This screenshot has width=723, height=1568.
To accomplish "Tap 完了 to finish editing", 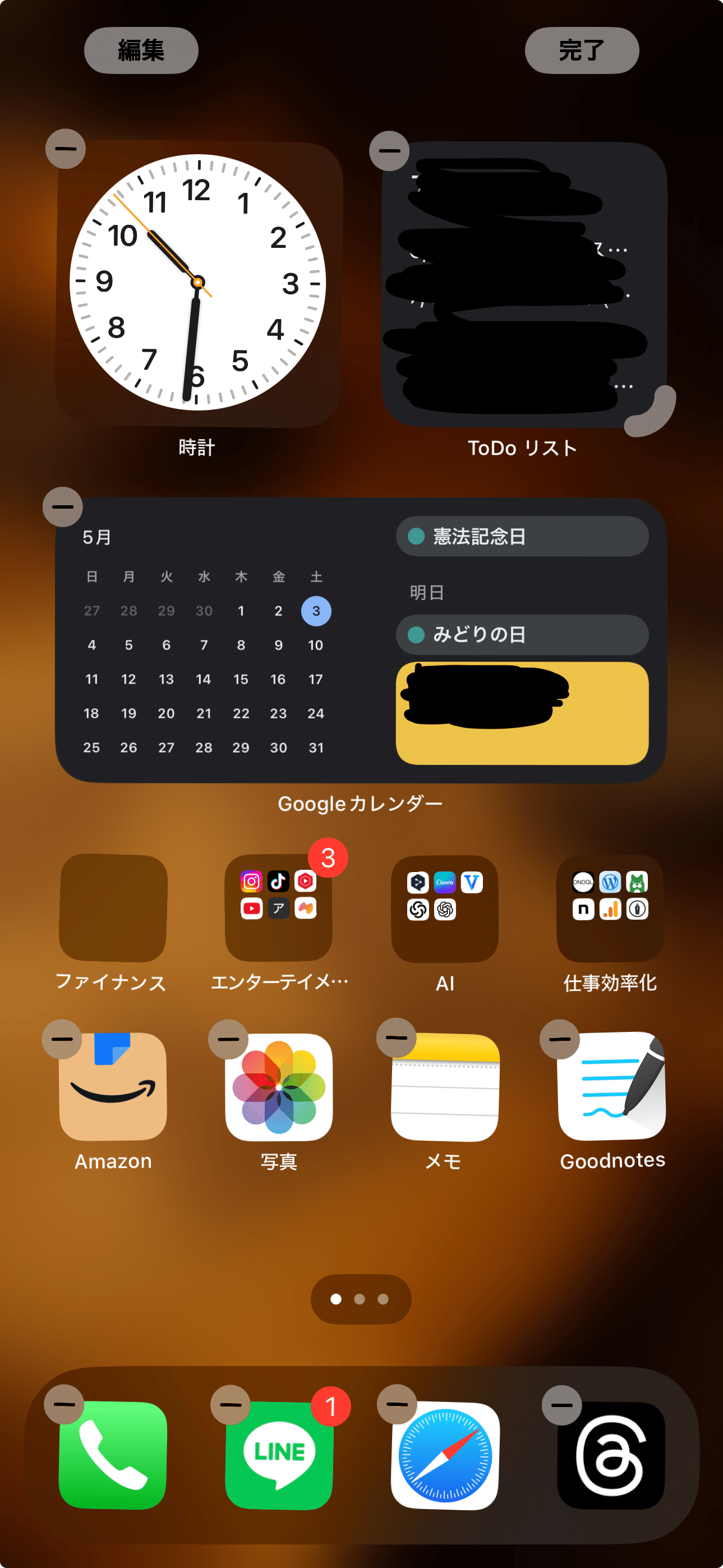I will click(581, 50).
